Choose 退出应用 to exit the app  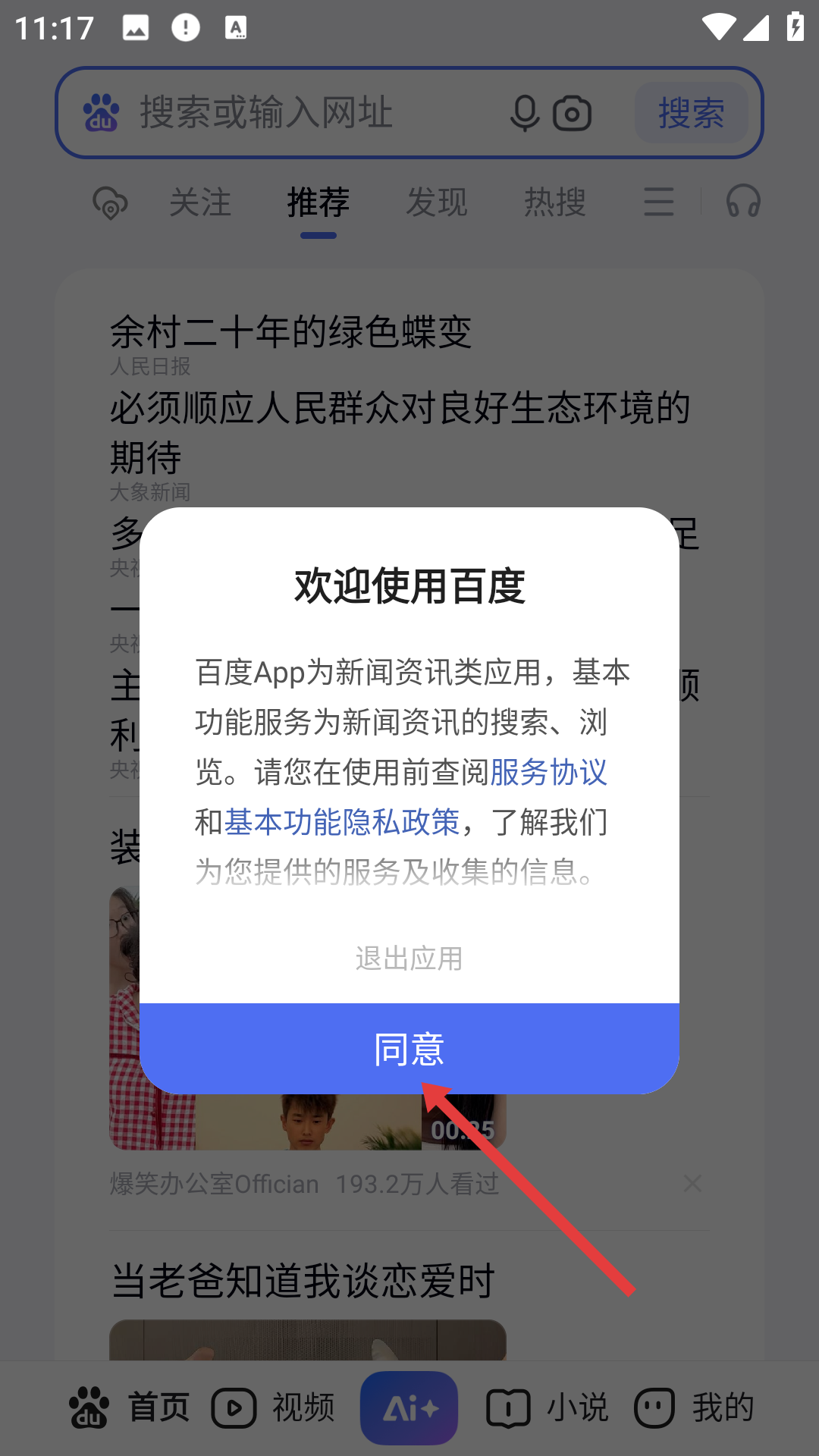409,959
